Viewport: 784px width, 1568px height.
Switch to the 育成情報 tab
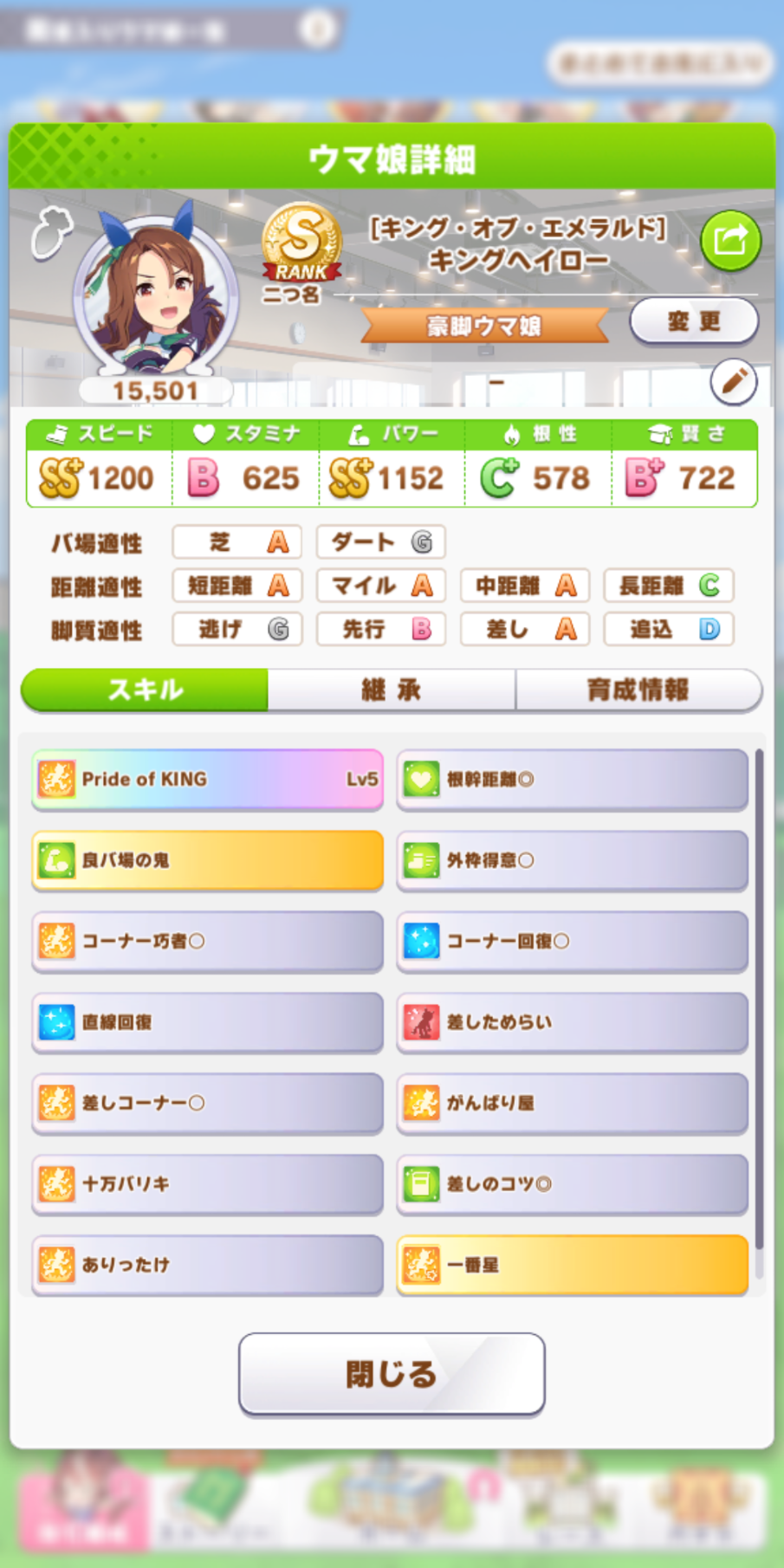pos(638,690)
